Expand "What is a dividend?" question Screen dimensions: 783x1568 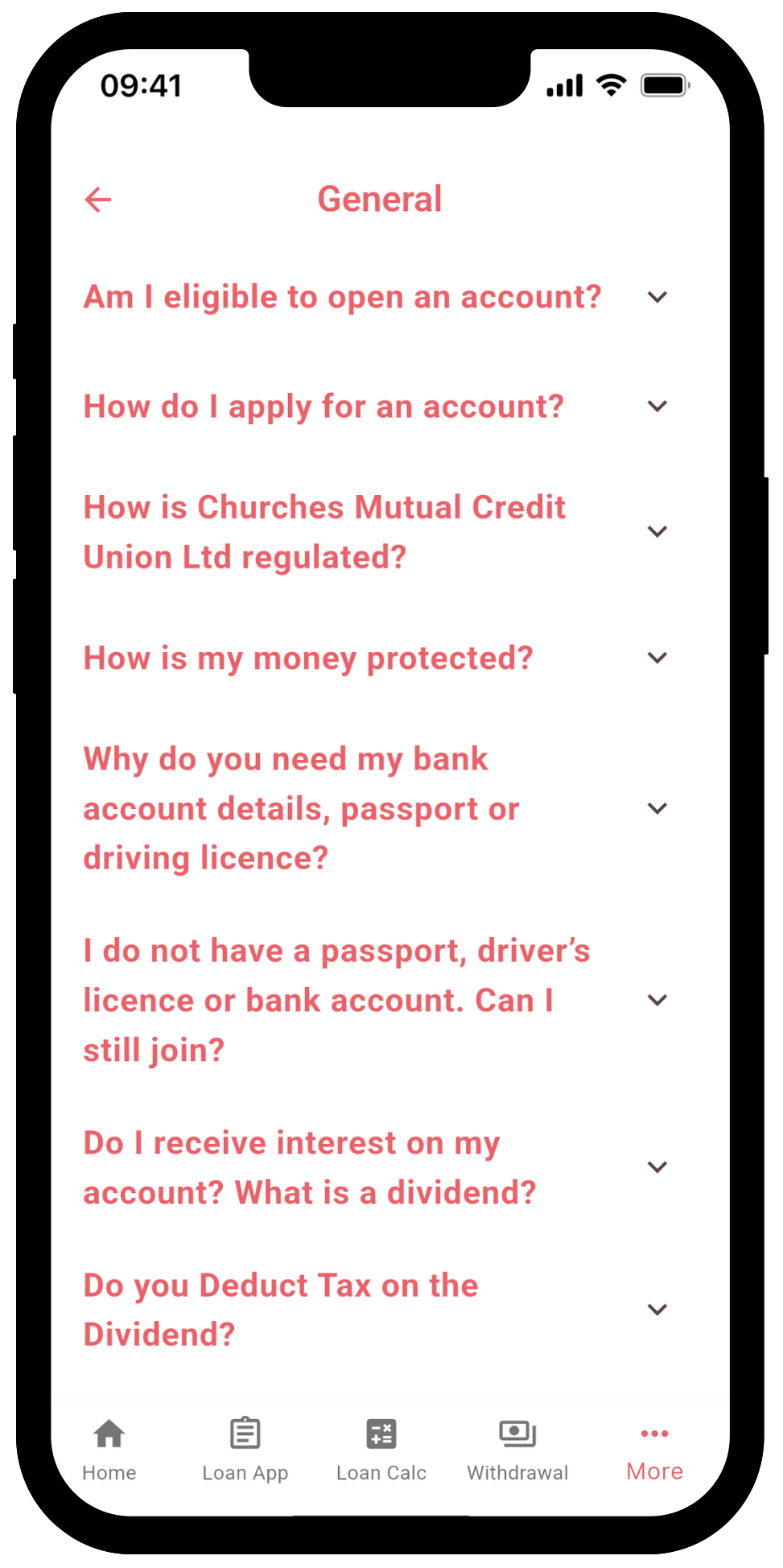(657, 1167)
